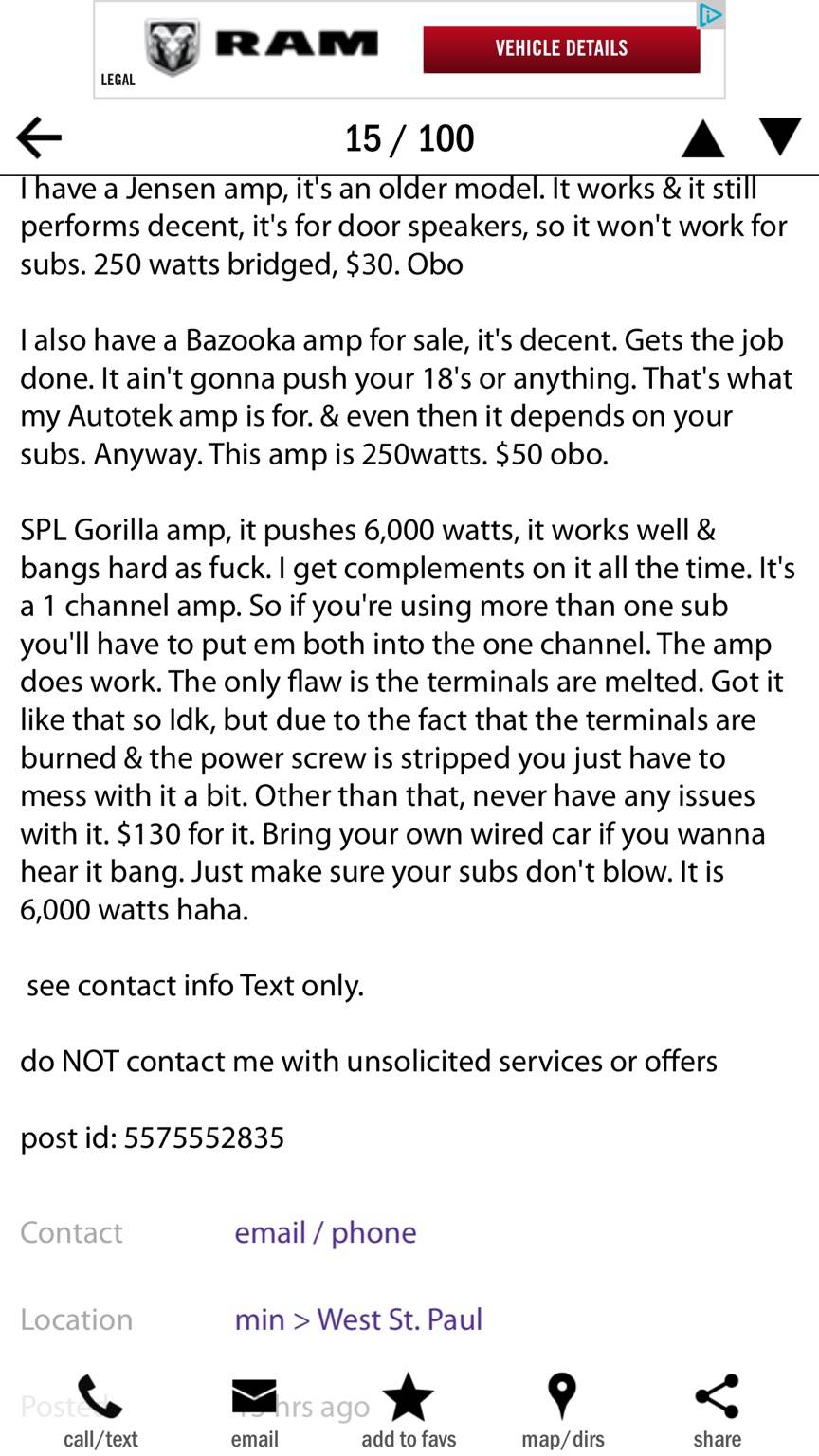
Task: Go to next listing with down arrow
Action: [x=781, y=136]
